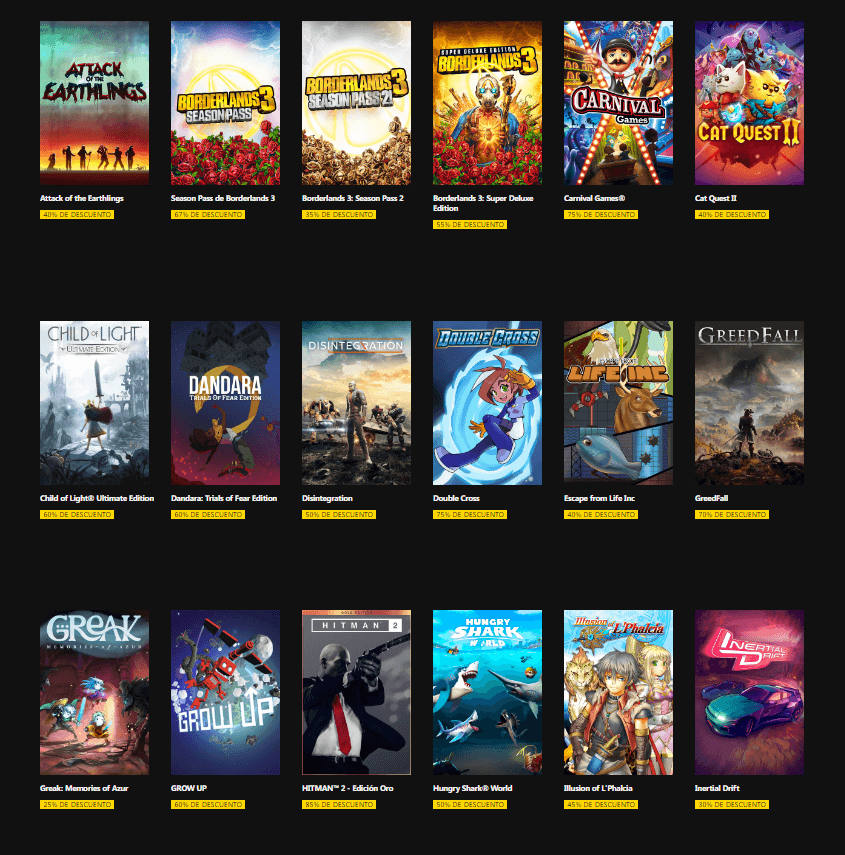Screen dimensions: 845x855
Task: View the Carnival Games tile
Action: [618, 103]
